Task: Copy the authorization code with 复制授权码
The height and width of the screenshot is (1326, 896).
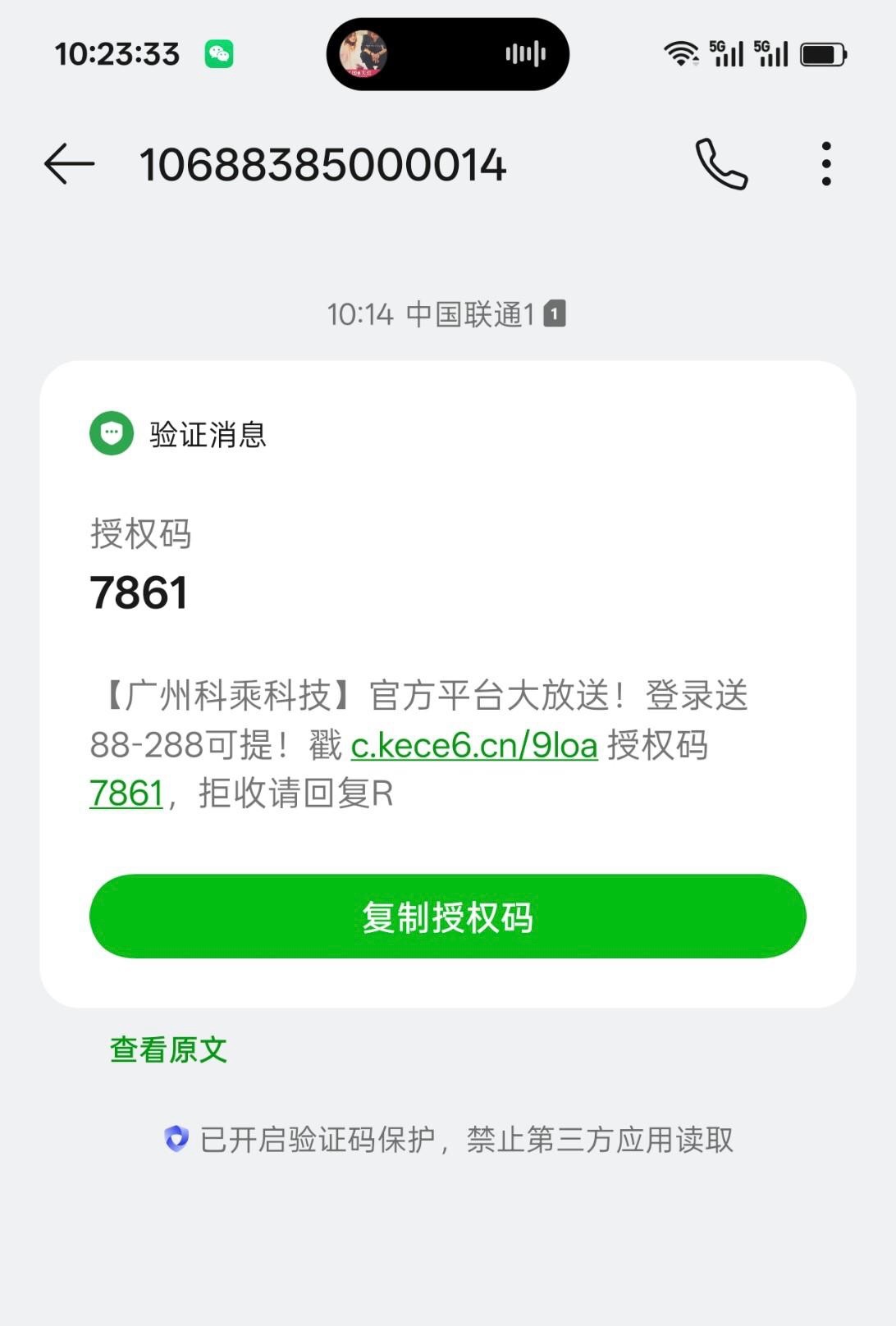Action: (447, 917)
